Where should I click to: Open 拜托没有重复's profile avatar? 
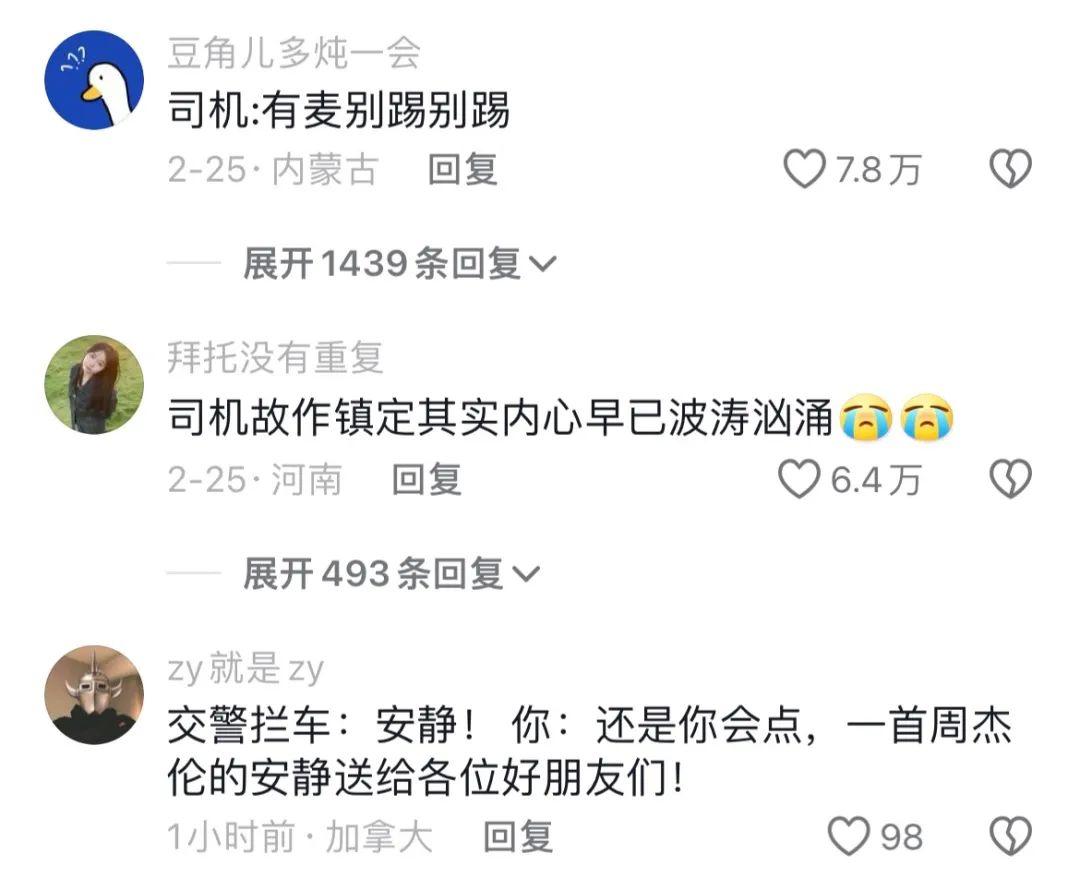point(96,384)
